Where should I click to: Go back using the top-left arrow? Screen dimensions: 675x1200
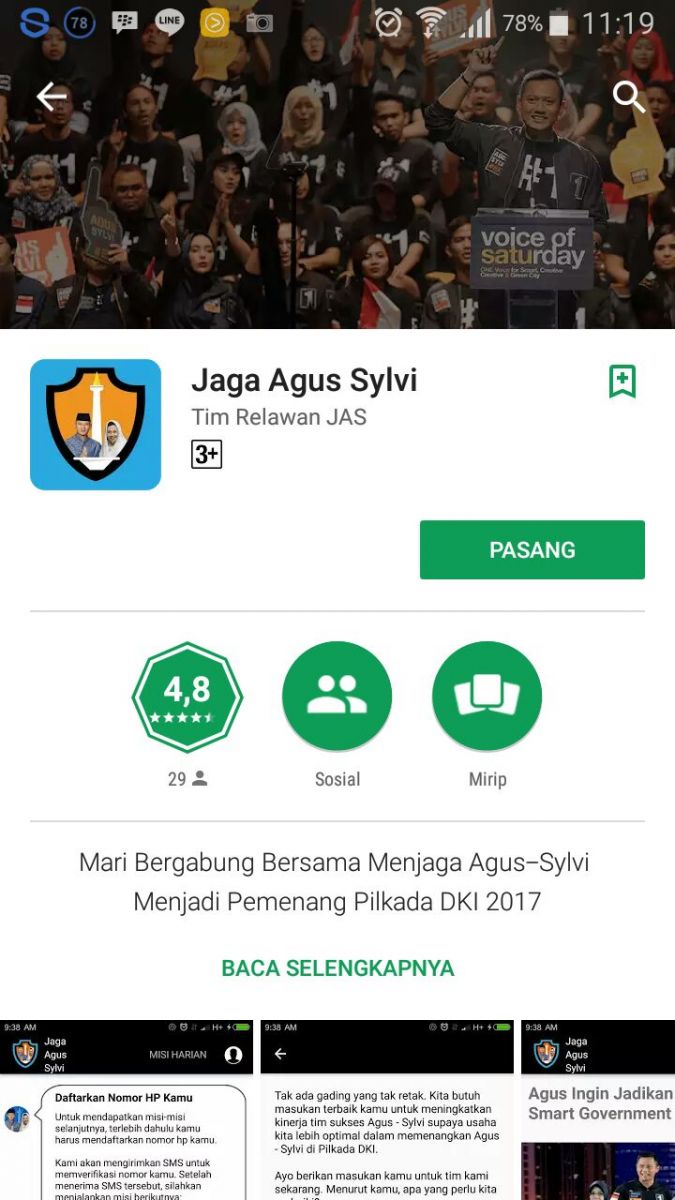[51, 97]
